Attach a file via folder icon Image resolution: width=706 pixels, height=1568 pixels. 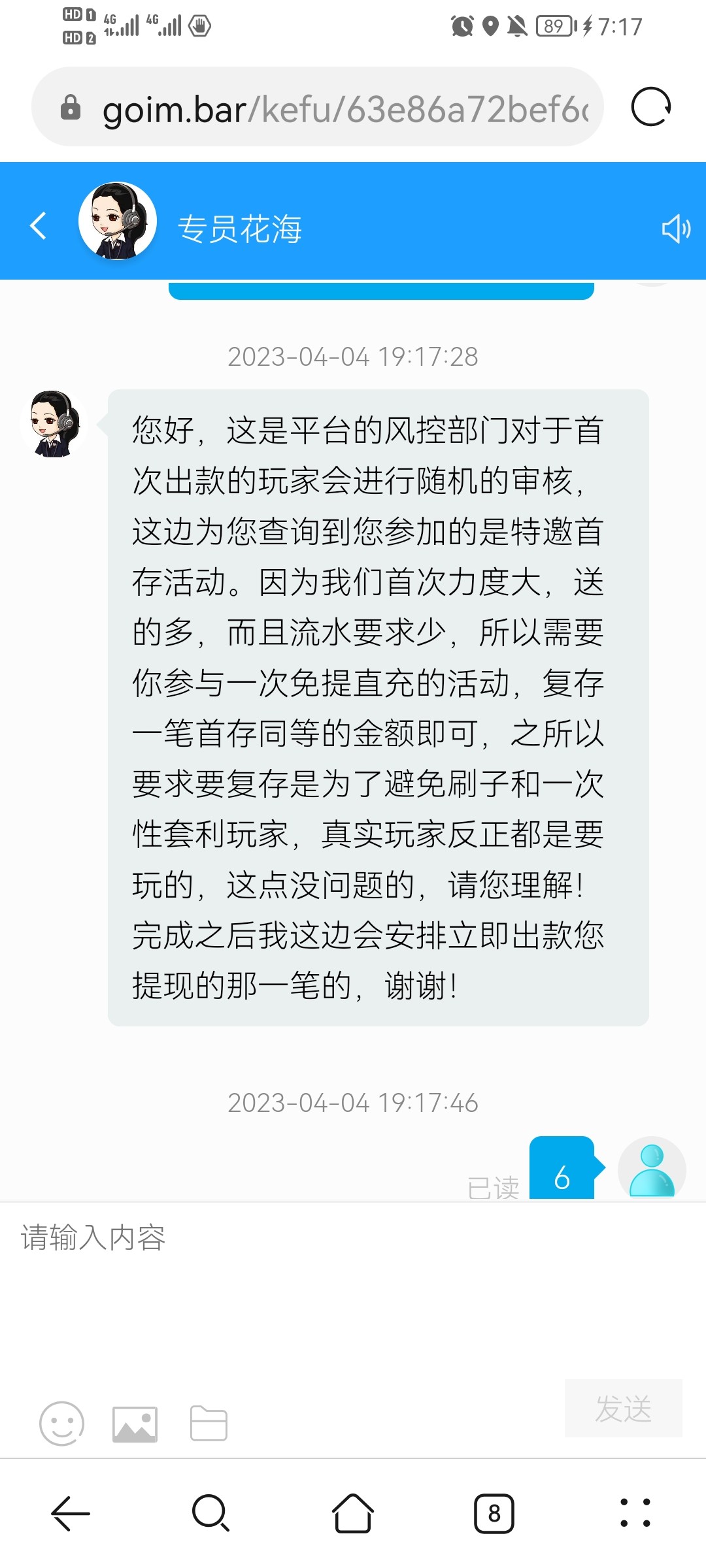(x=209, y=1423)
